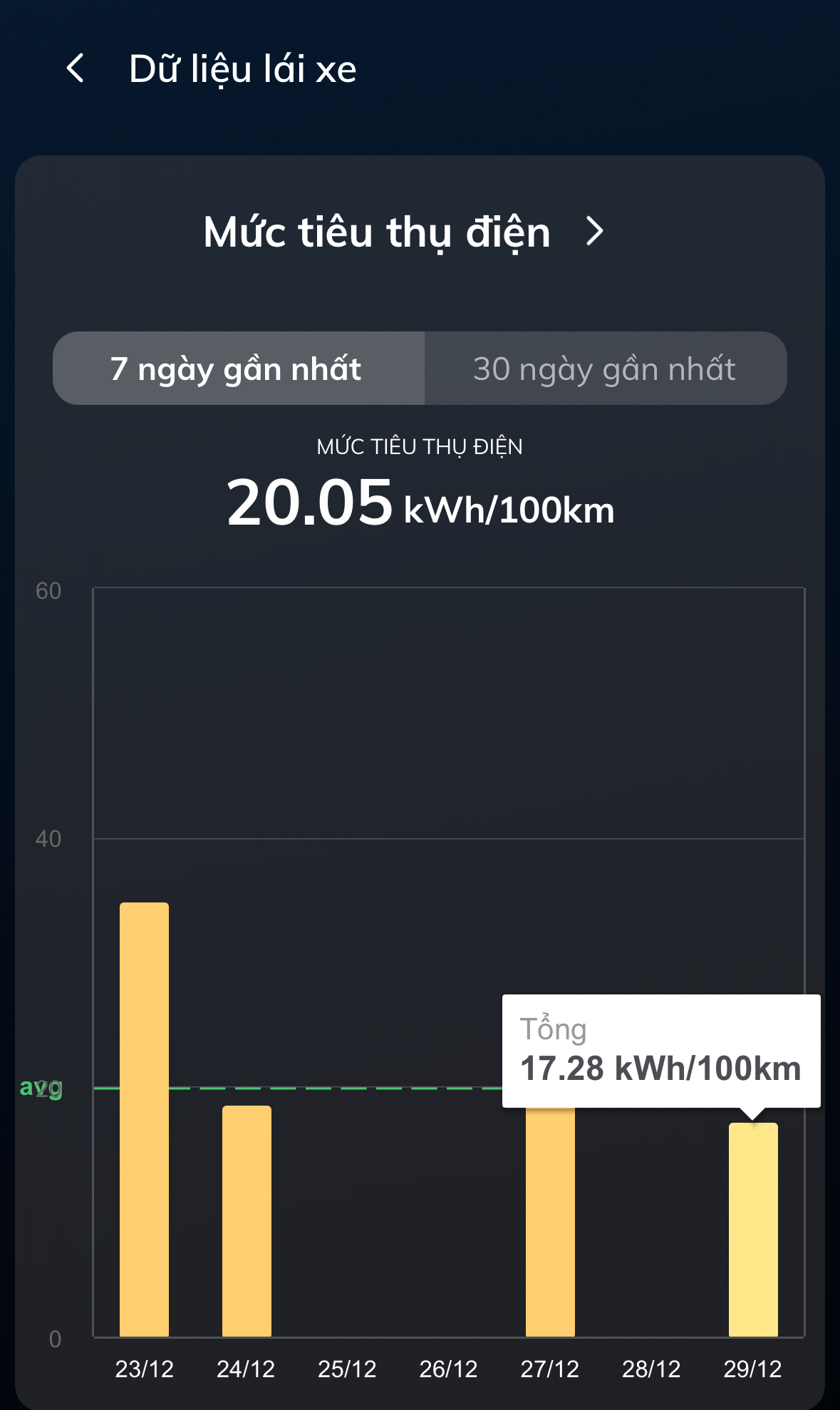Tap the bar for 24/12
This screenshot has height=1410, width=840.
pos(247,1220)
